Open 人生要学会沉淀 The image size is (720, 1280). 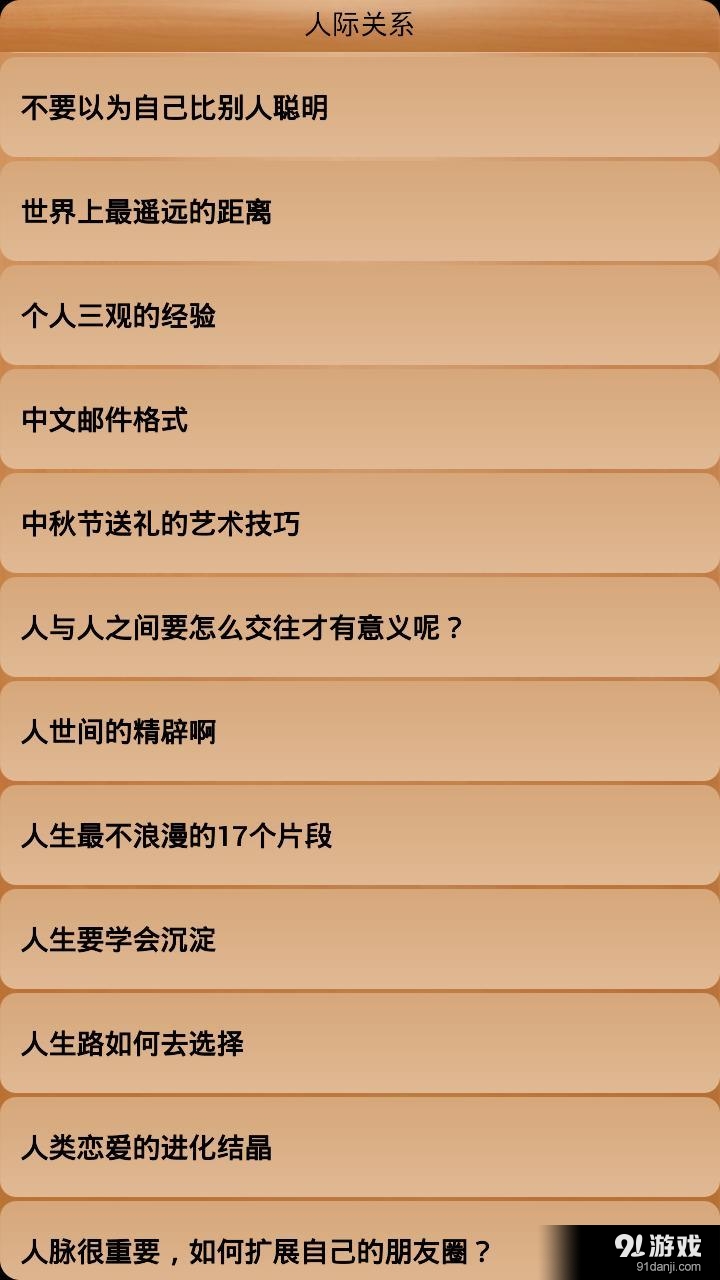pos(360,941)
